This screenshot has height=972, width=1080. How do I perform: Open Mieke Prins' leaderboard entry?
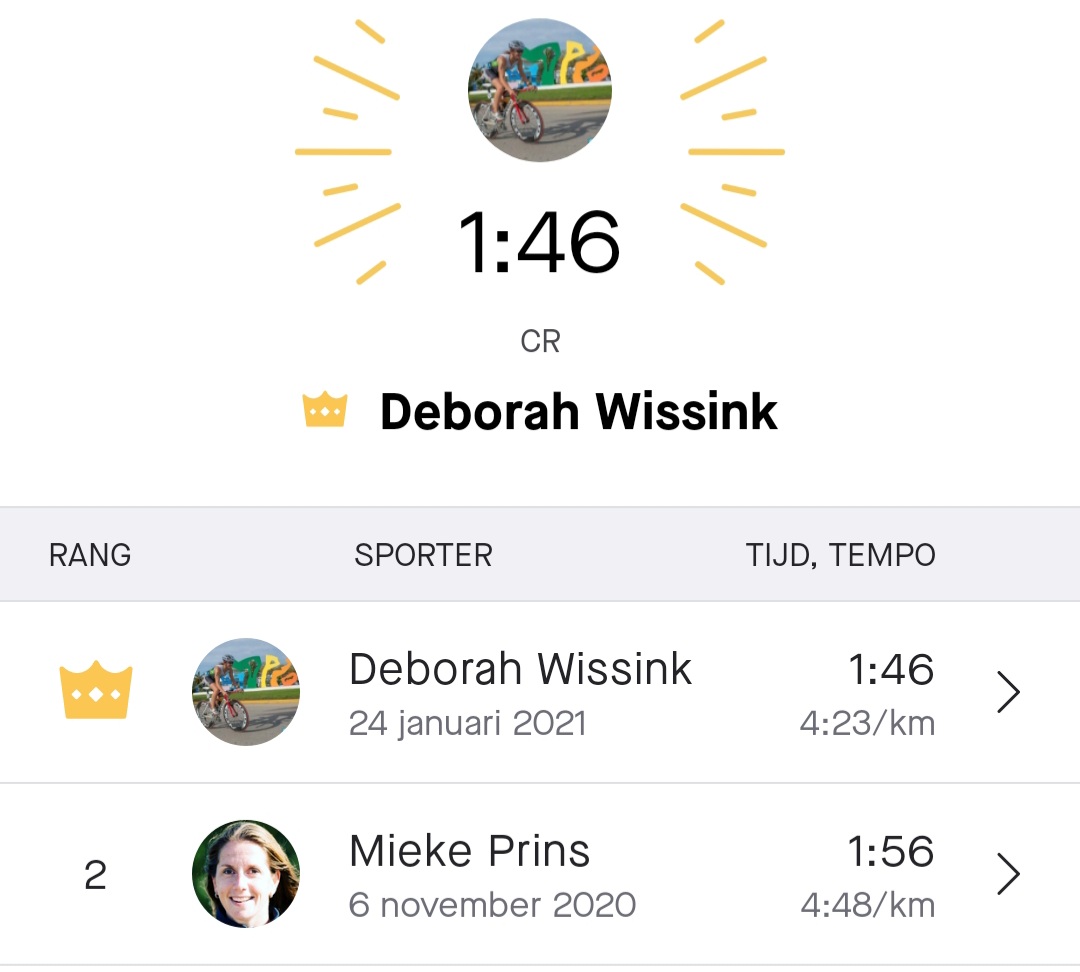point(1008,875)
